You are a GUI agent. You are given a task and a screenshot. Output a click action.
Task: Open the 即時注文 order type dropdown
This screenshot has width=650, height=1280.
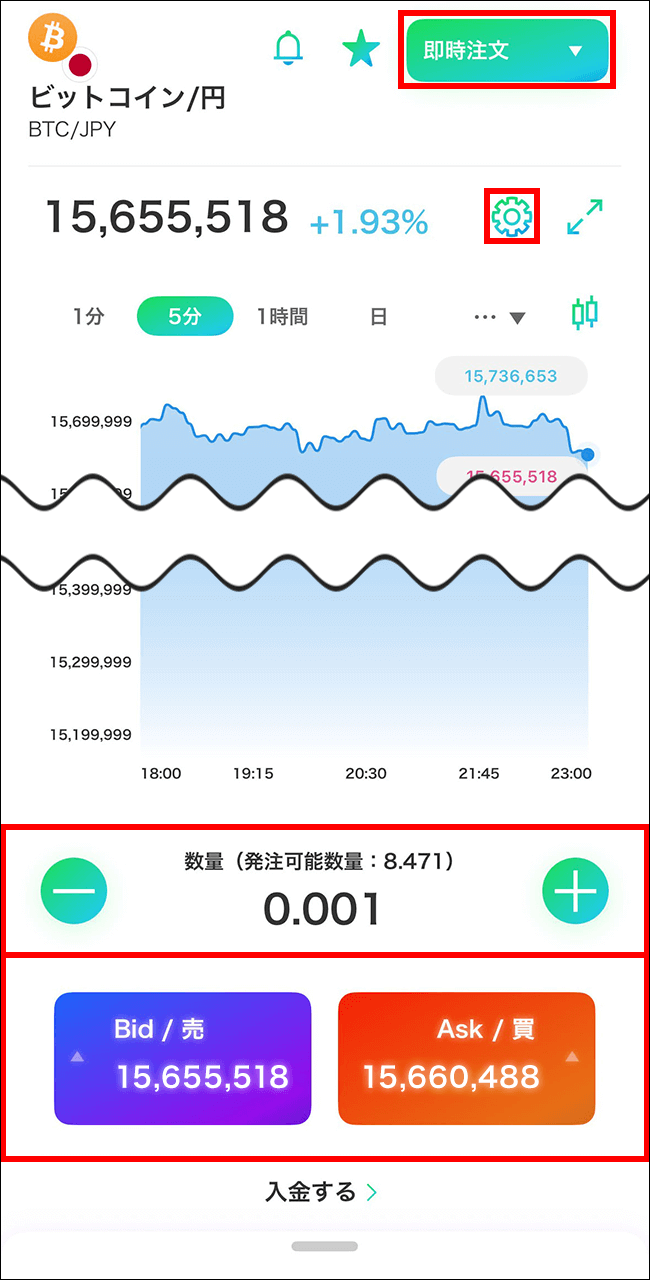(x=507, y=51)
